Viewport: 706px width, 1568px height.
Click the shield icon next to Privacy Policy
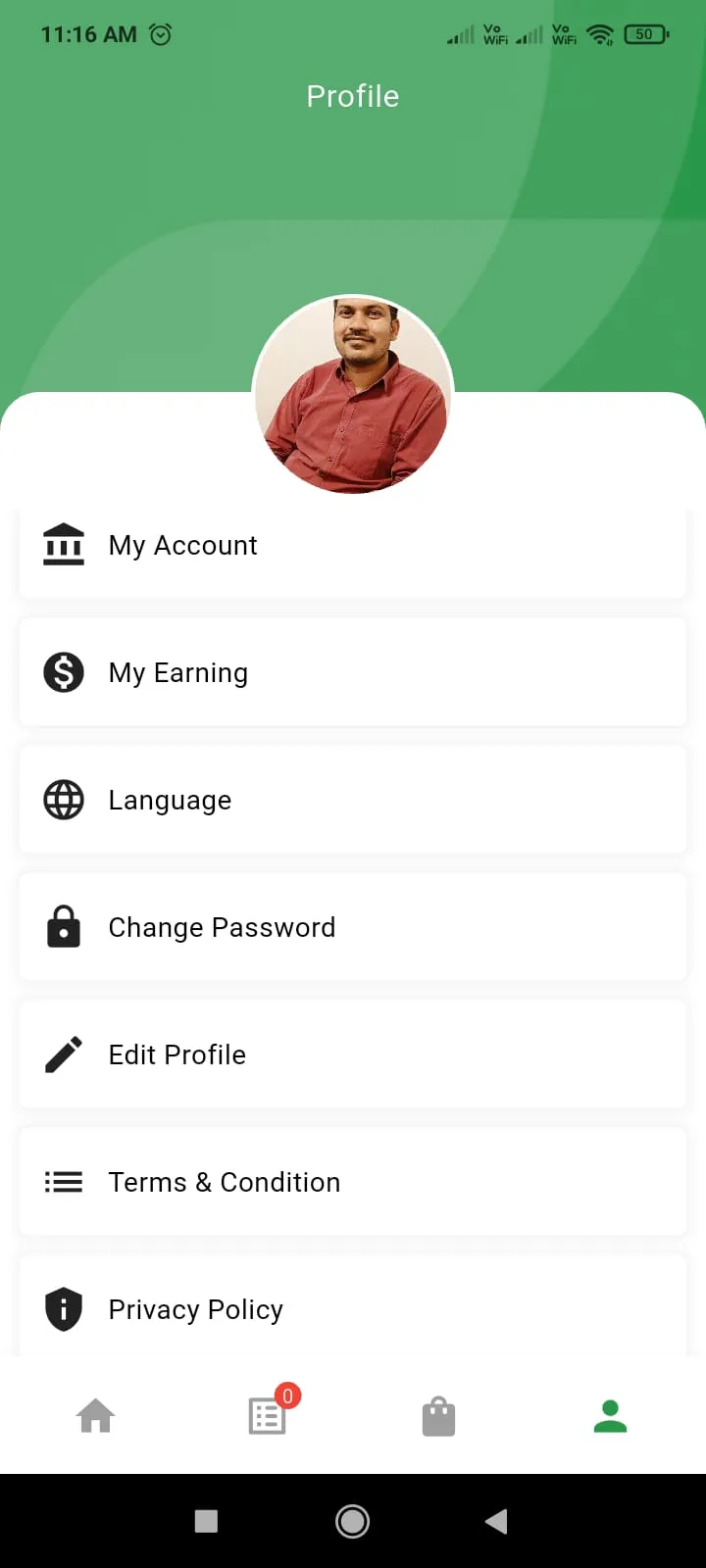(63, 1309)
